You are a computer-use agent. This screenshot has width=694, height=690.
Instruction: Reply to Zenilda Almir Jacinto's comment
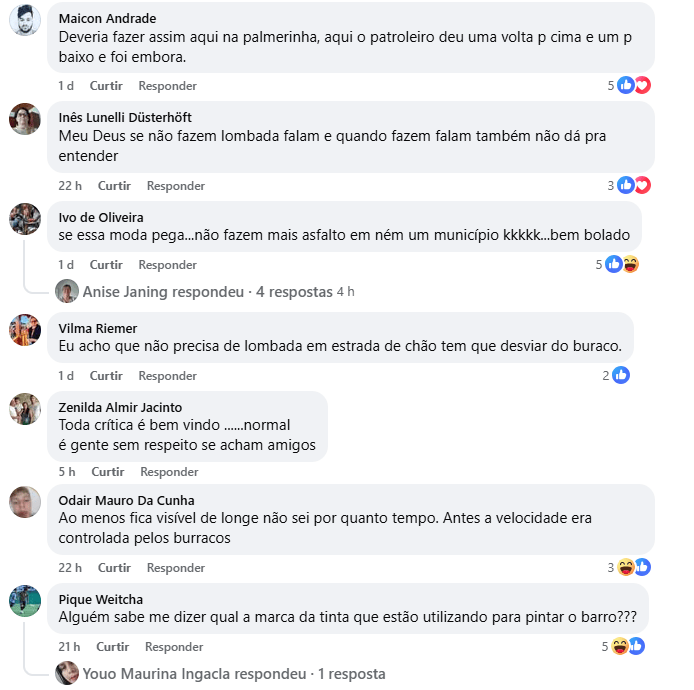click(x=169, y=472)
